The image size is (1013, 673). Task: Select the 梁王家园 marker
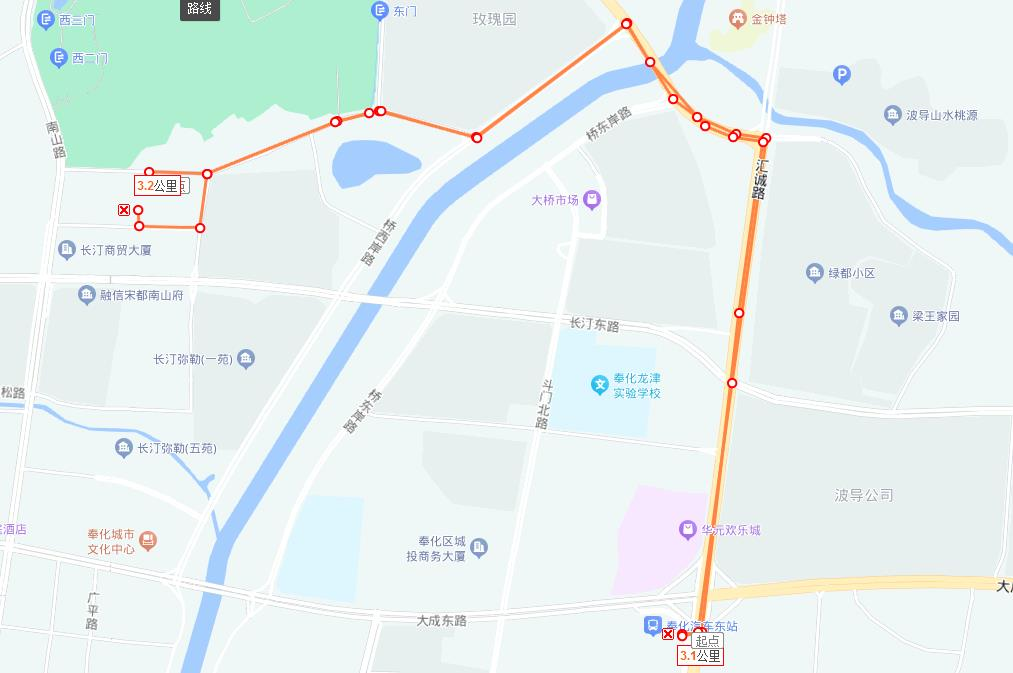[x=898, y=316]
